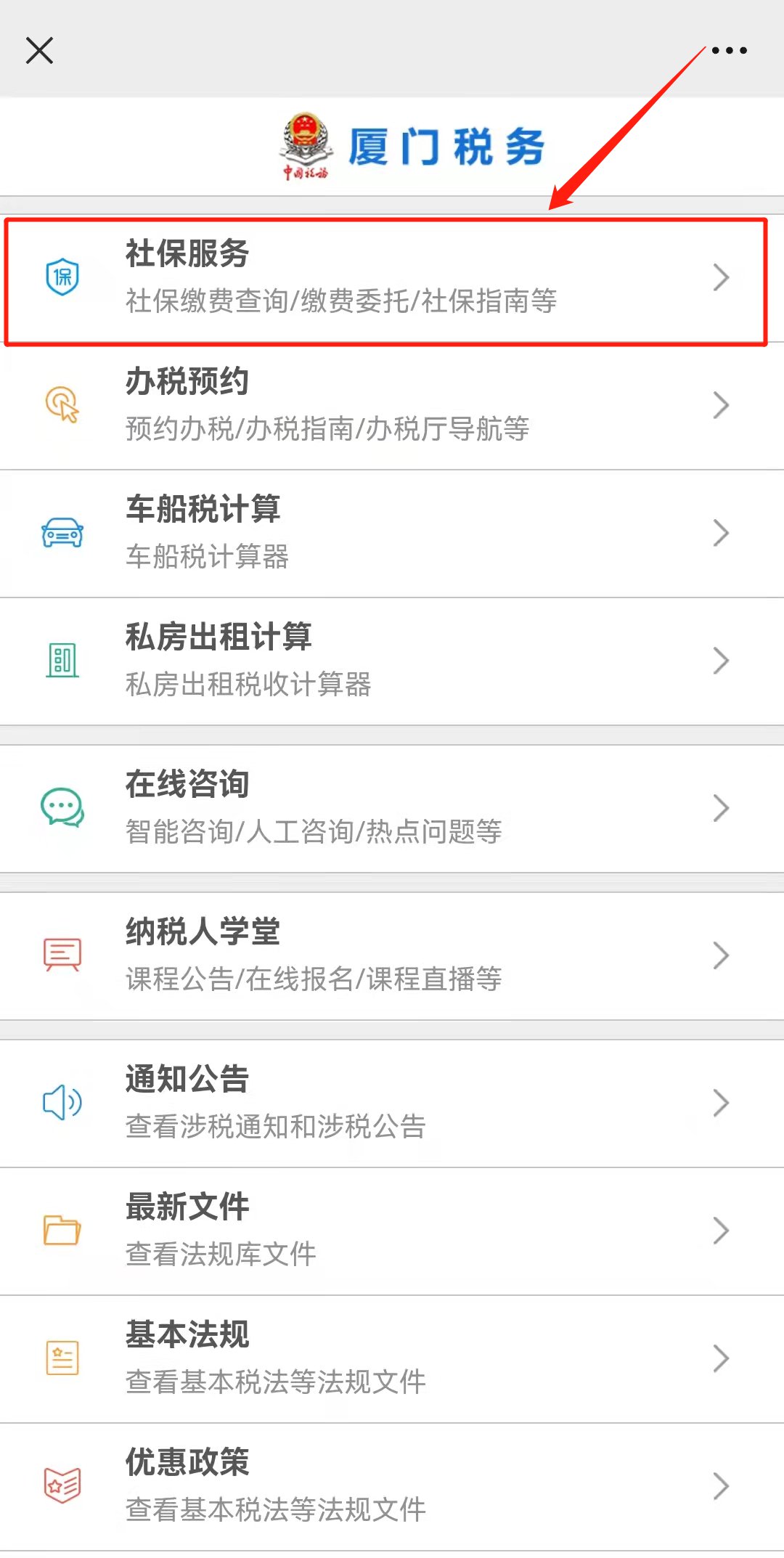Open the three-dot overflow menu
Screen dimensions: 784x1558
pyautogui.click(x=729, y=51)
